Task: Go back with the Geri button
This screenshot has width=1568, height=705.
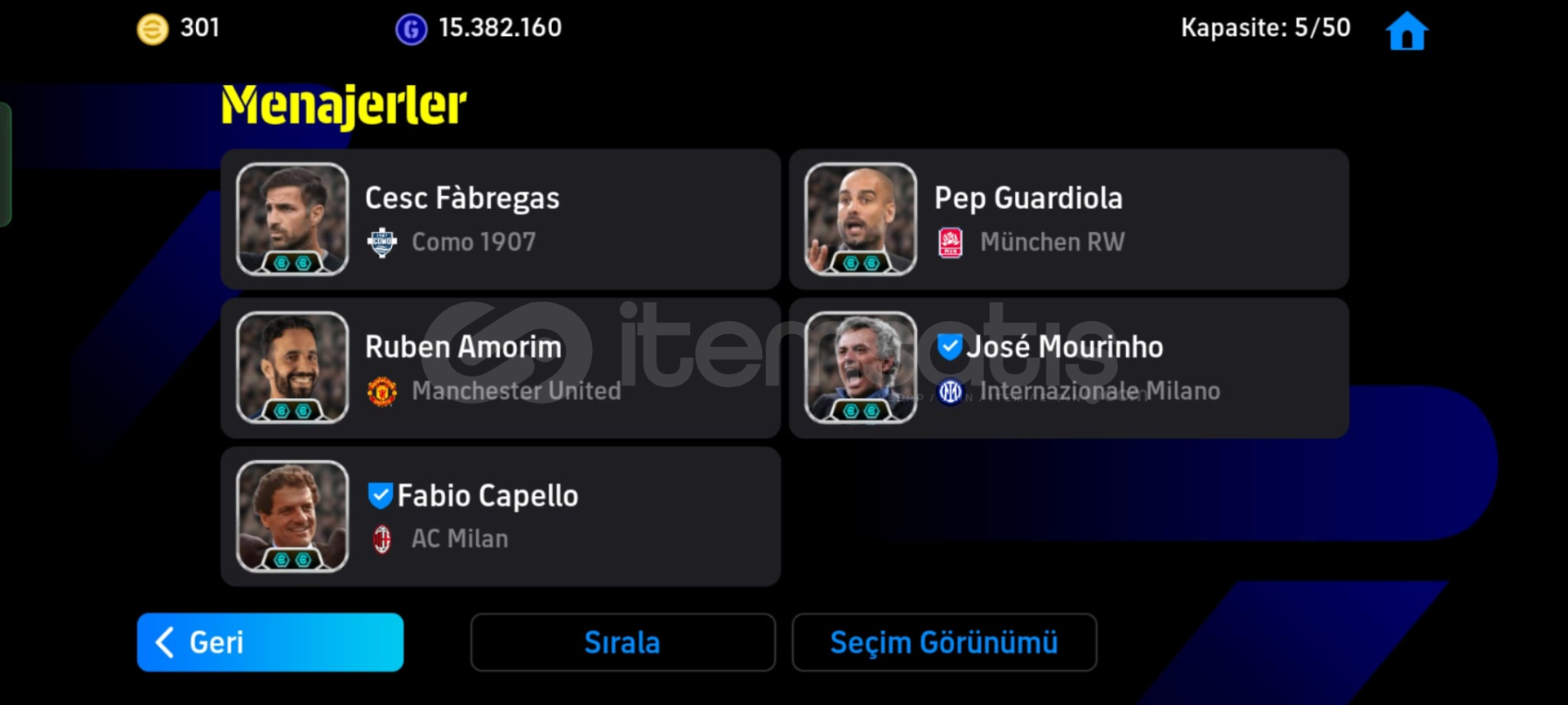Action: tap(270, 642)
